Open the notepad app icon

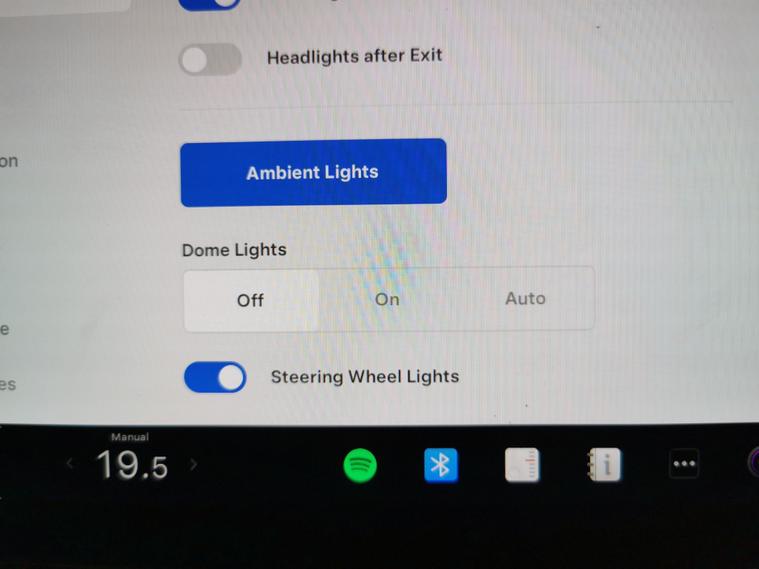(522, 465)
